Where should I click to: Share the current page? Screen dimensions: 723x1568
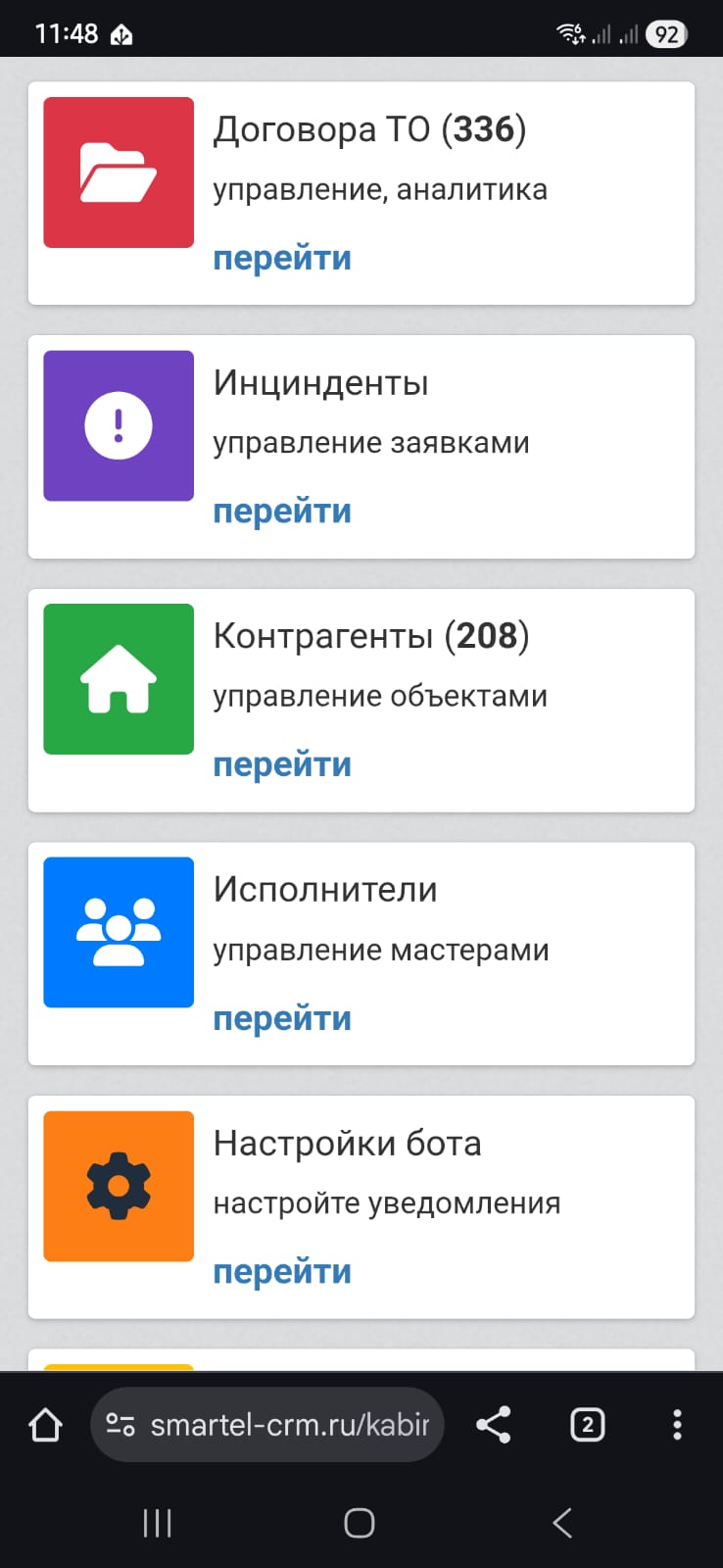[494, 1425]
